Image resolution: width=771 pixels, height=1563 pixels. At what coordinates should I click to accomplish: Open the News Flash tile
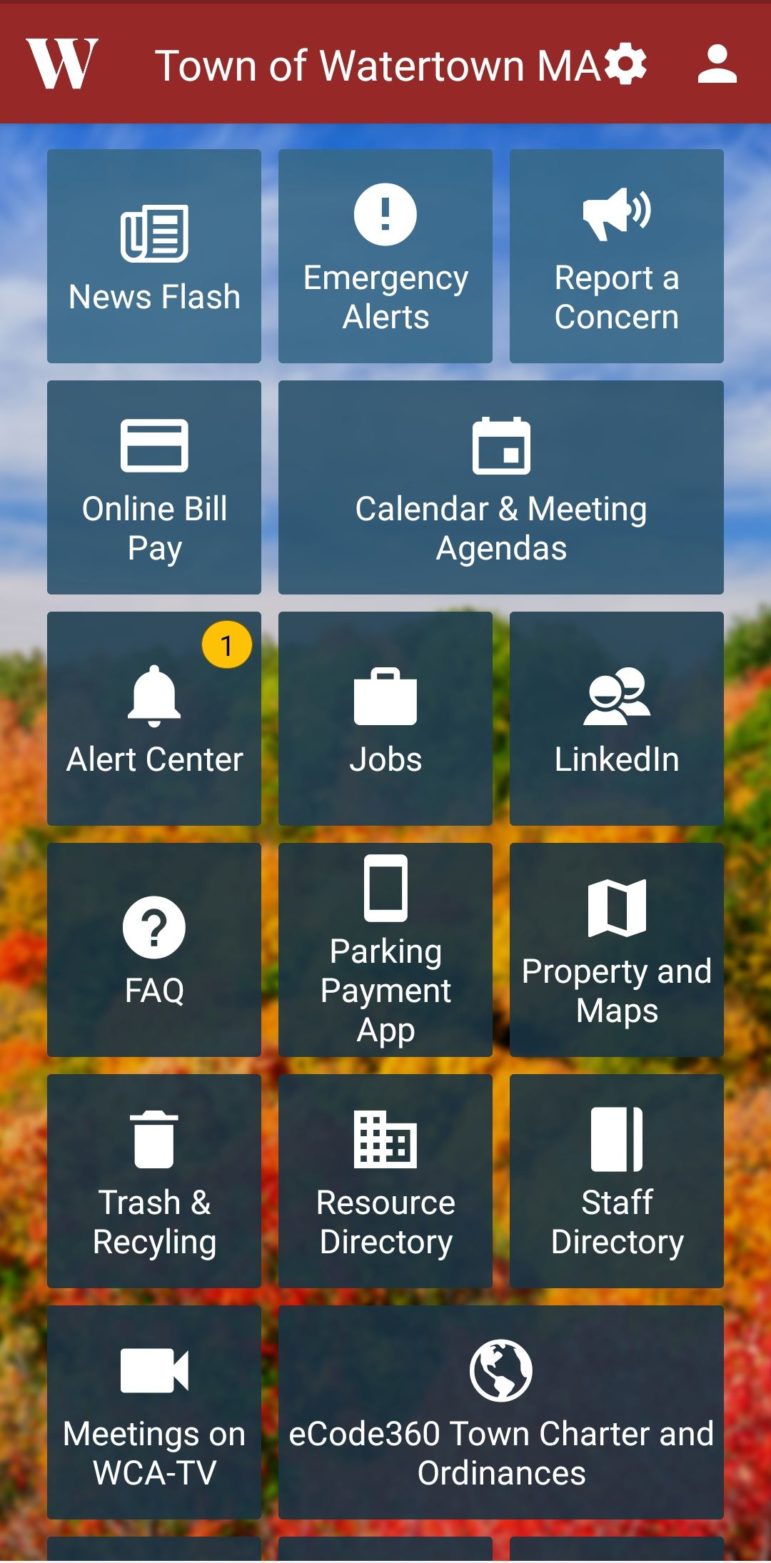[154, 256]
